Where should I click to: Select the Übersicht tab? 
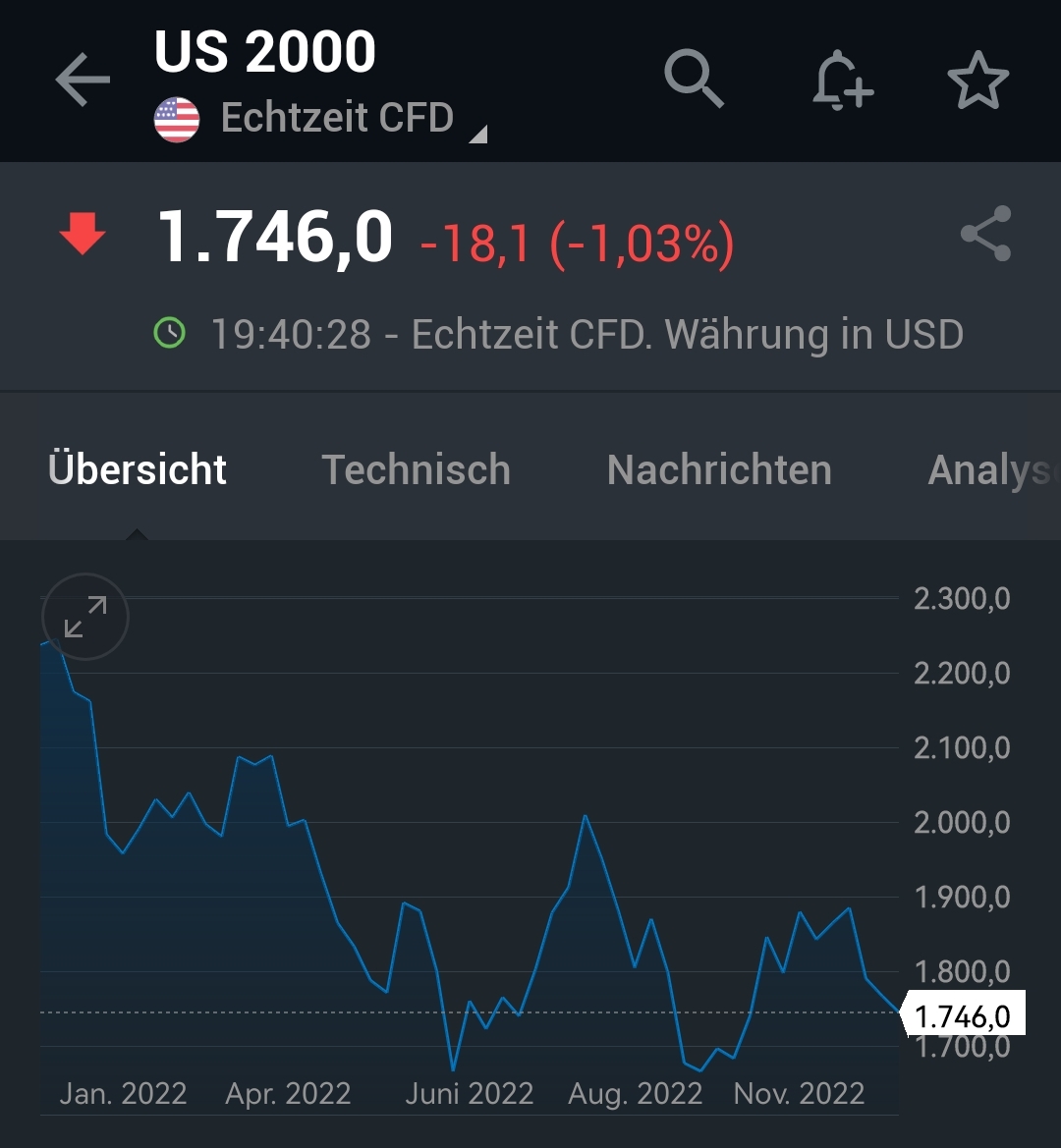click(x=137, y=469)
